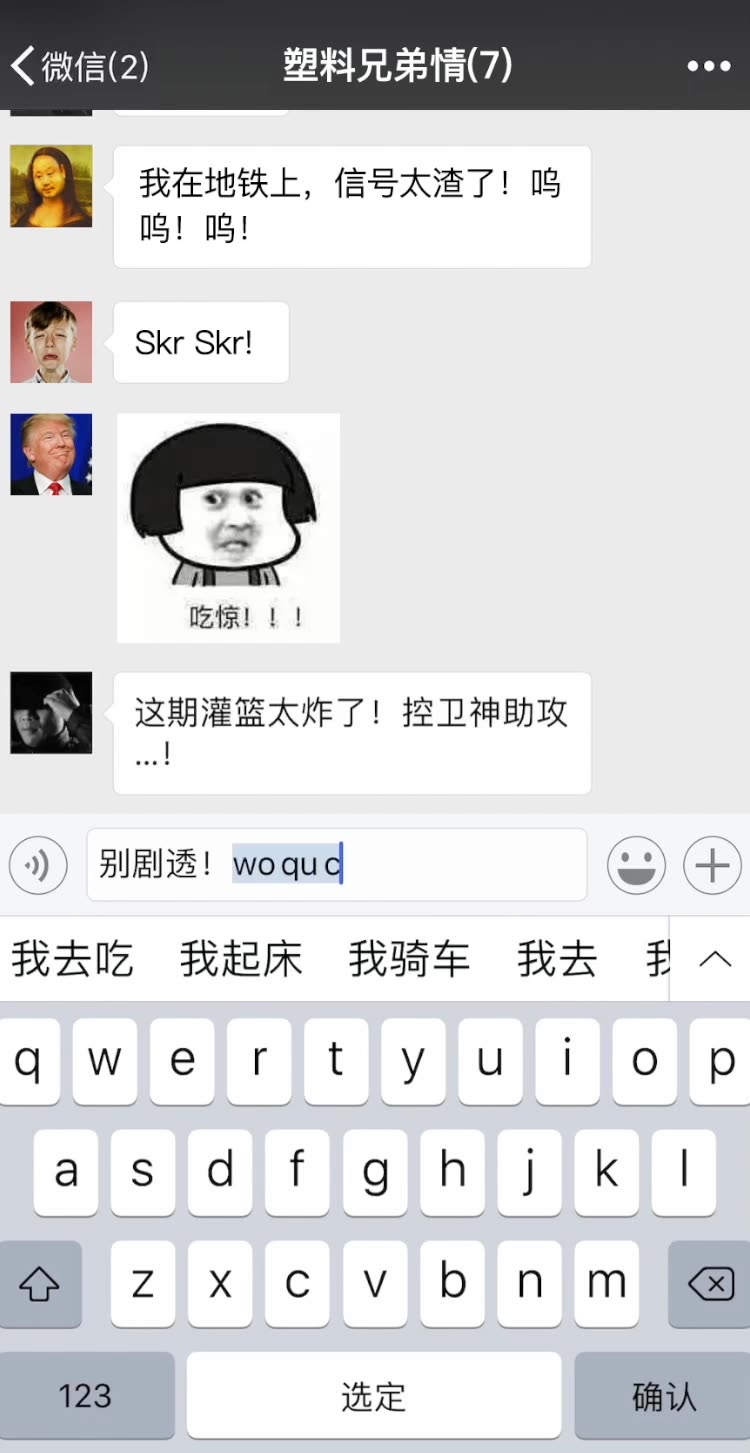Expand the candidate word list
The image size is (750, 1453).
714,960
